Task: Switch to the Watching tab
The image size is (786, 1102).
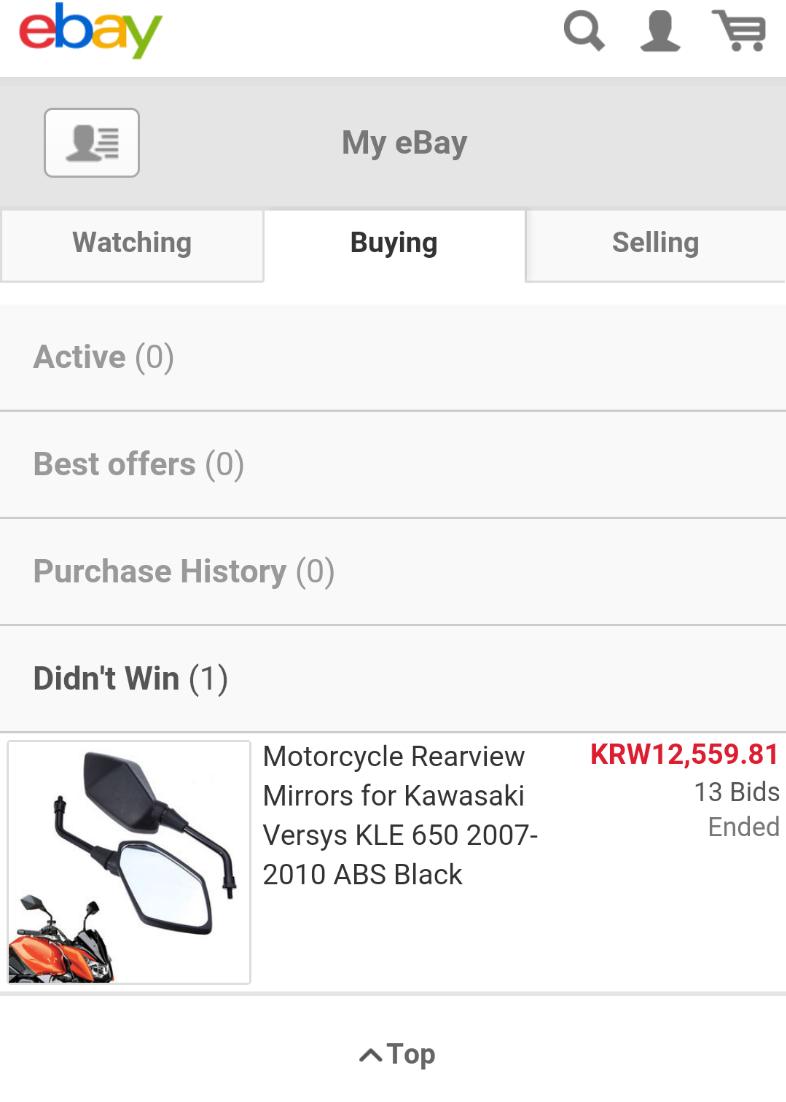Action: click(x=132, y=243)
